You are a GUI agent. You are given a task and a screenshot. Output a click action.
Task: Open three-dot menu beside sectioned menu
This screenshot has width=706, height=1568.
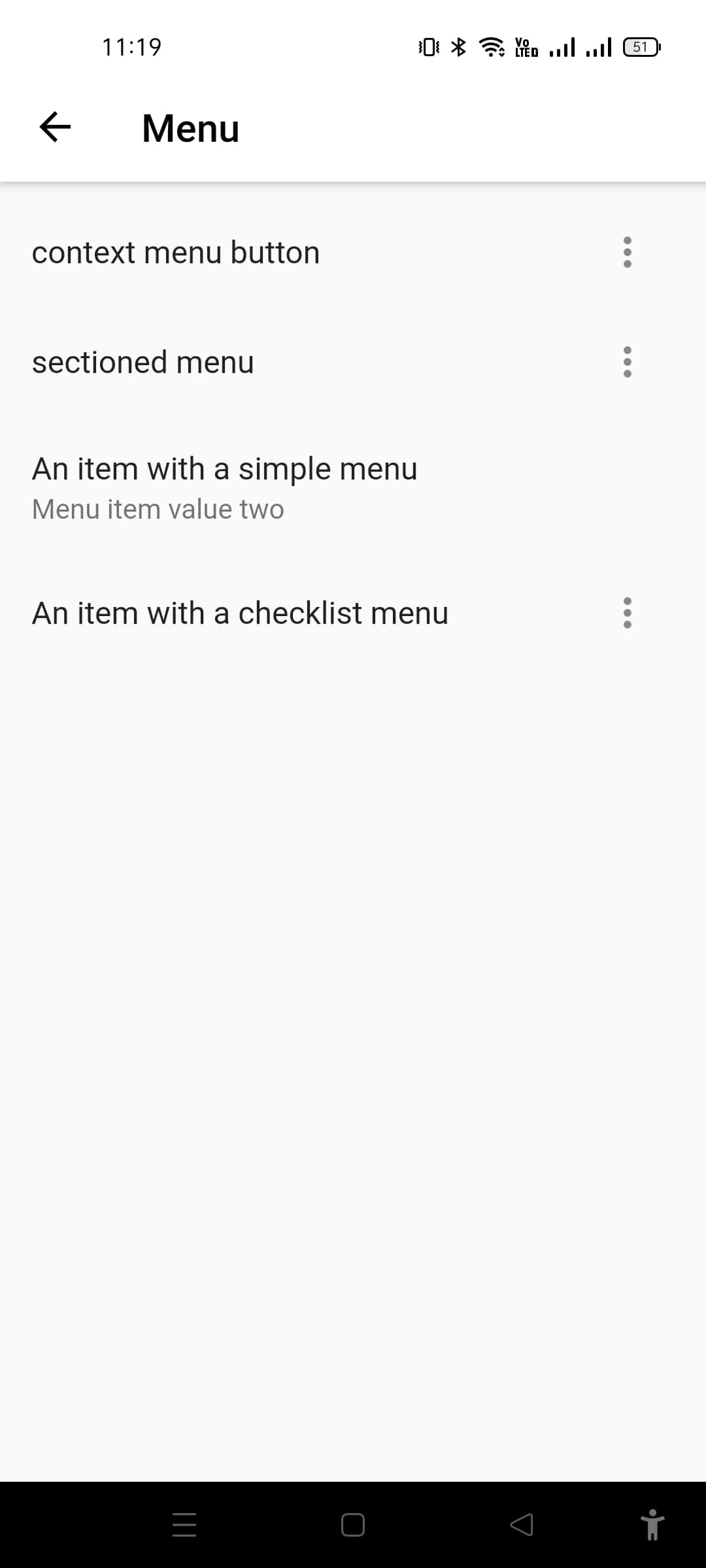(x=627, y=362)
